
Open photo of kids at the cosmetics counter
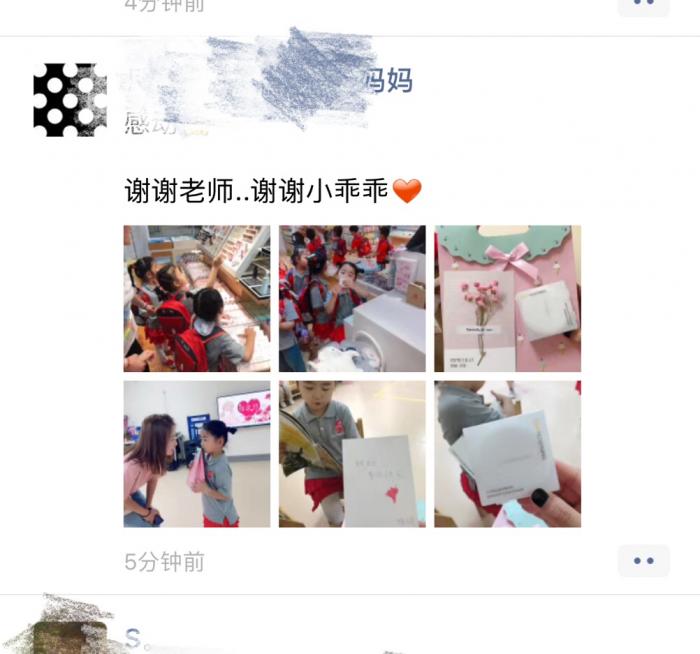click(197, 298)
